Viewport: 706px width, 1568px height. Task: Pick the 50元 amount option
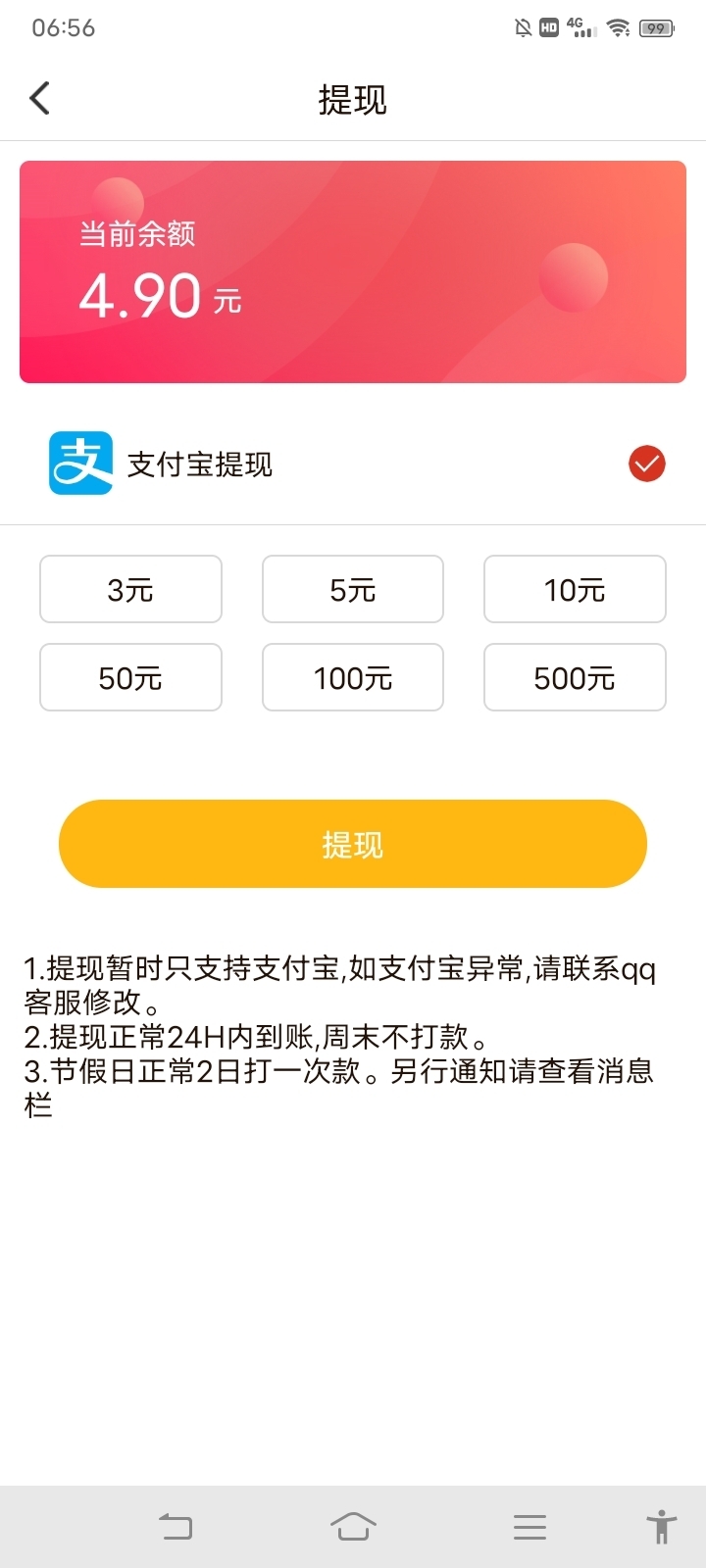tap(130, 677)
